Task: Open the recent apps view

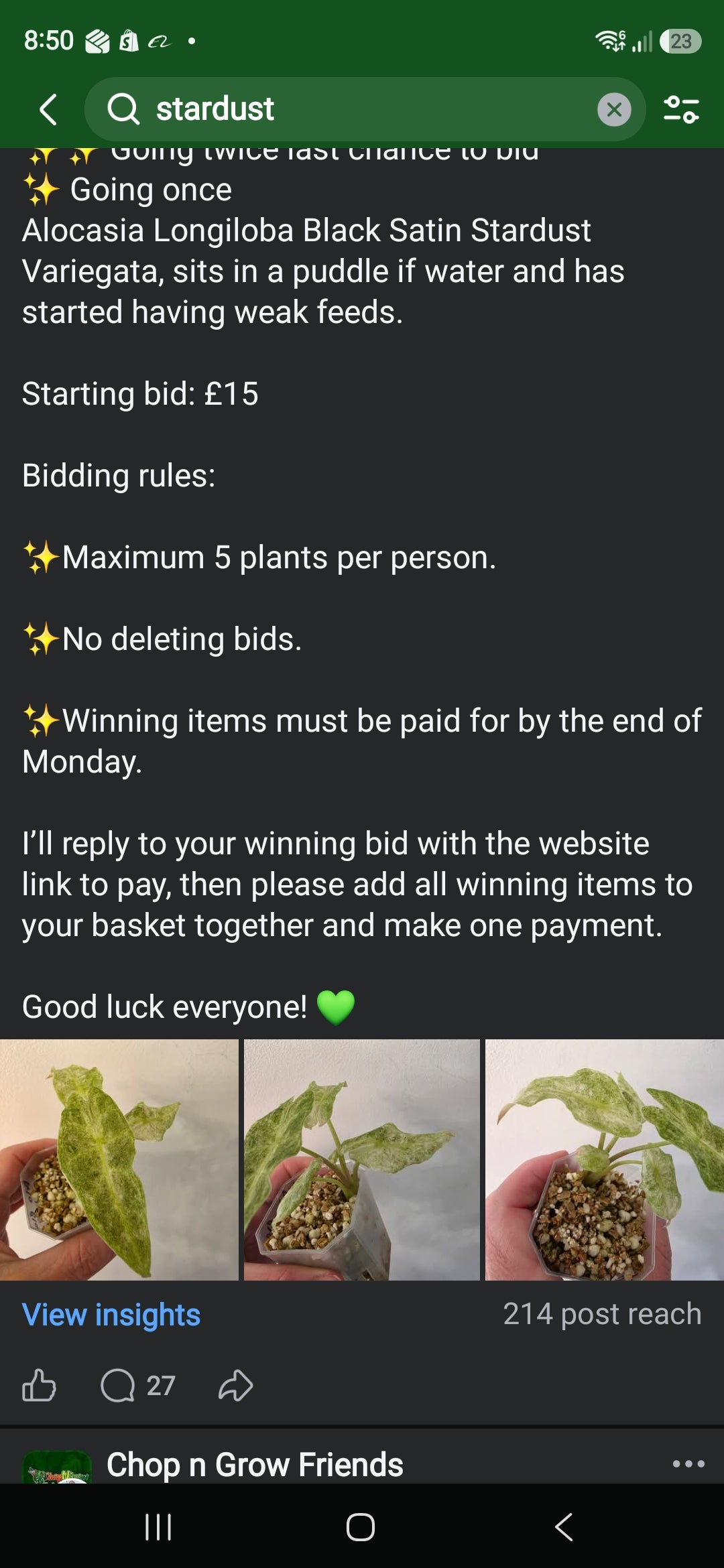Action: (x=158, y=1527)
